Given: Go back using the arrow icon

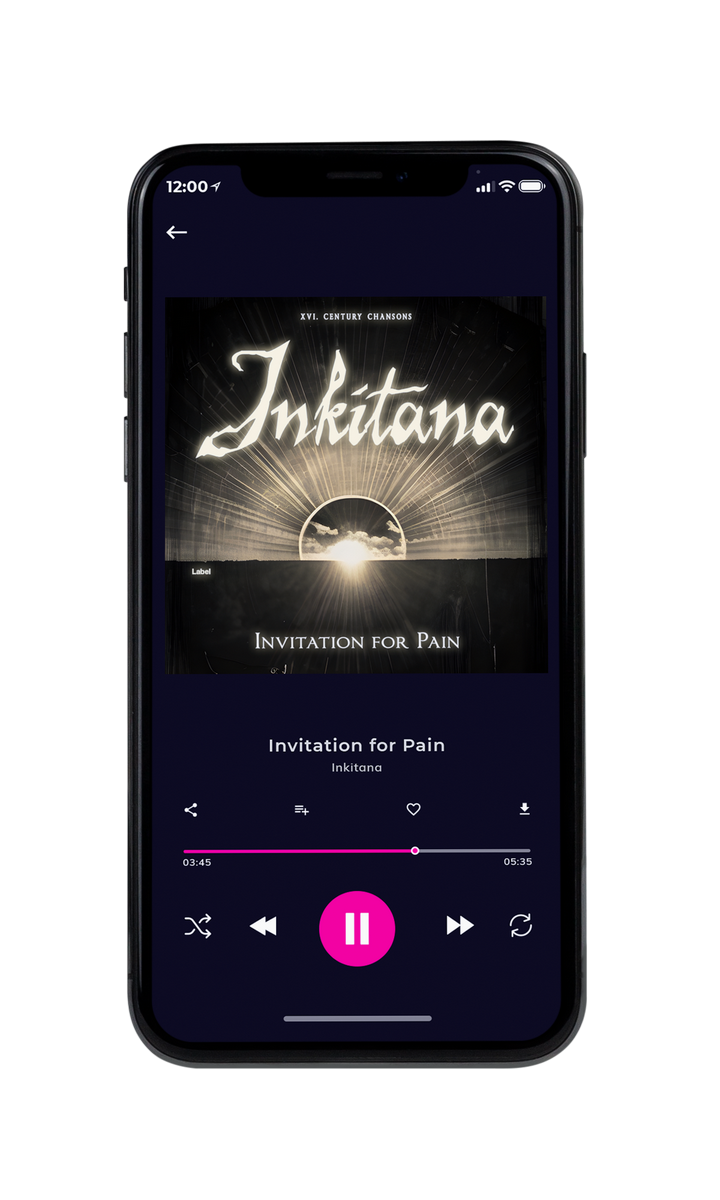Looking at the screenshot, I should (177, 232).
